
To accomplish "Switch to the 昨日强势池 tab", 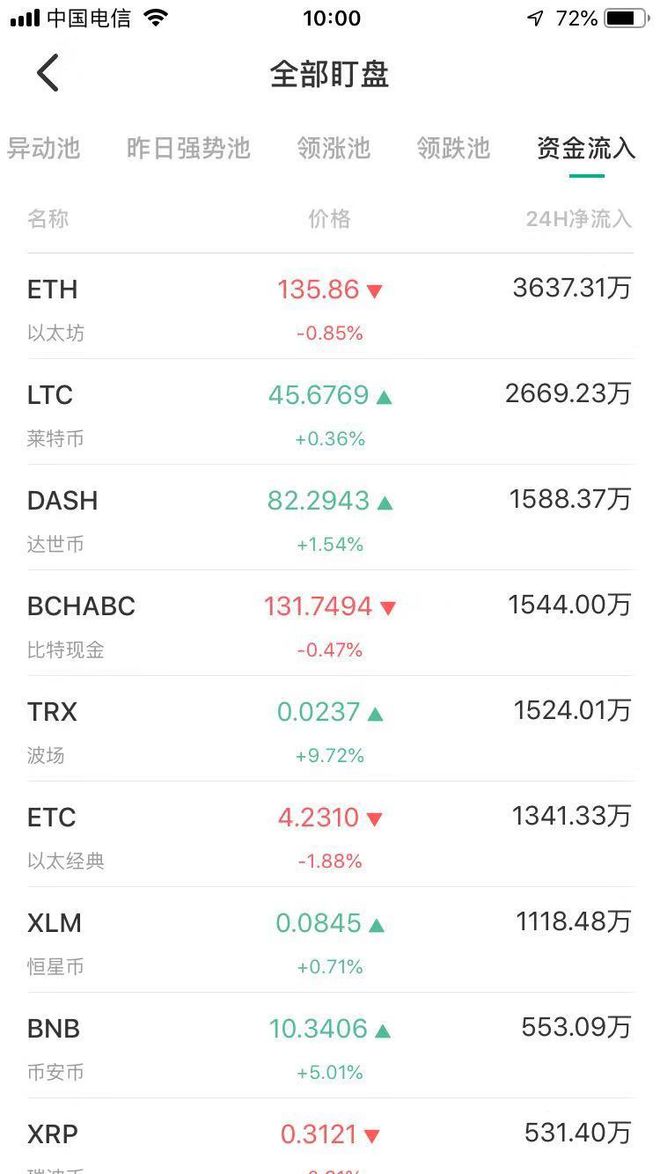I will (188, 149).
